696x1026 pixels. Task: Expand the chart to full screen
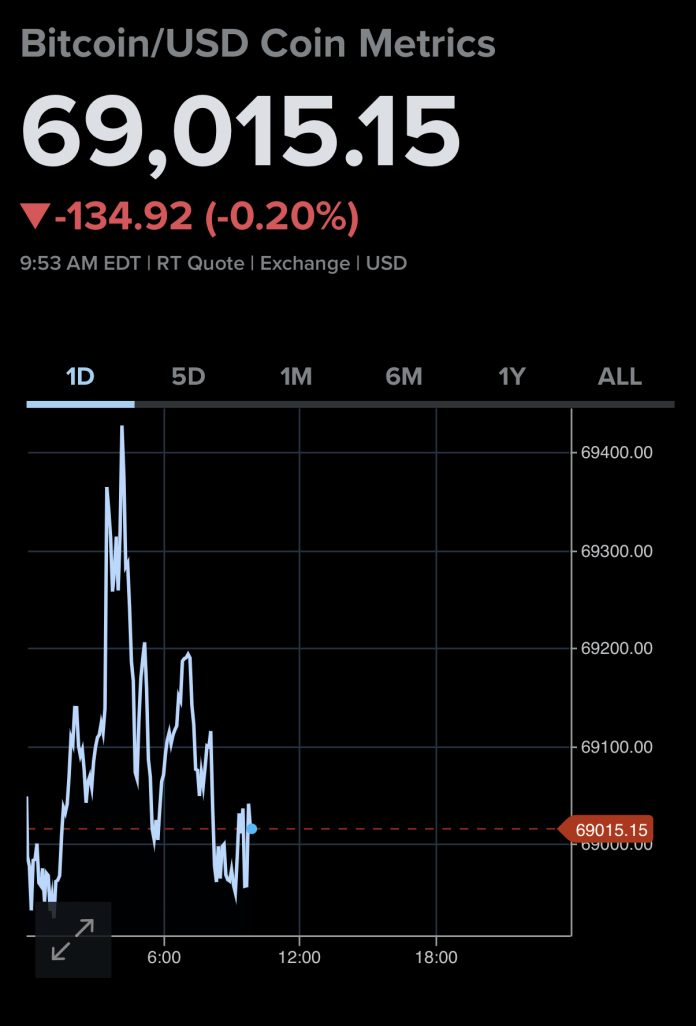point(73,940)
